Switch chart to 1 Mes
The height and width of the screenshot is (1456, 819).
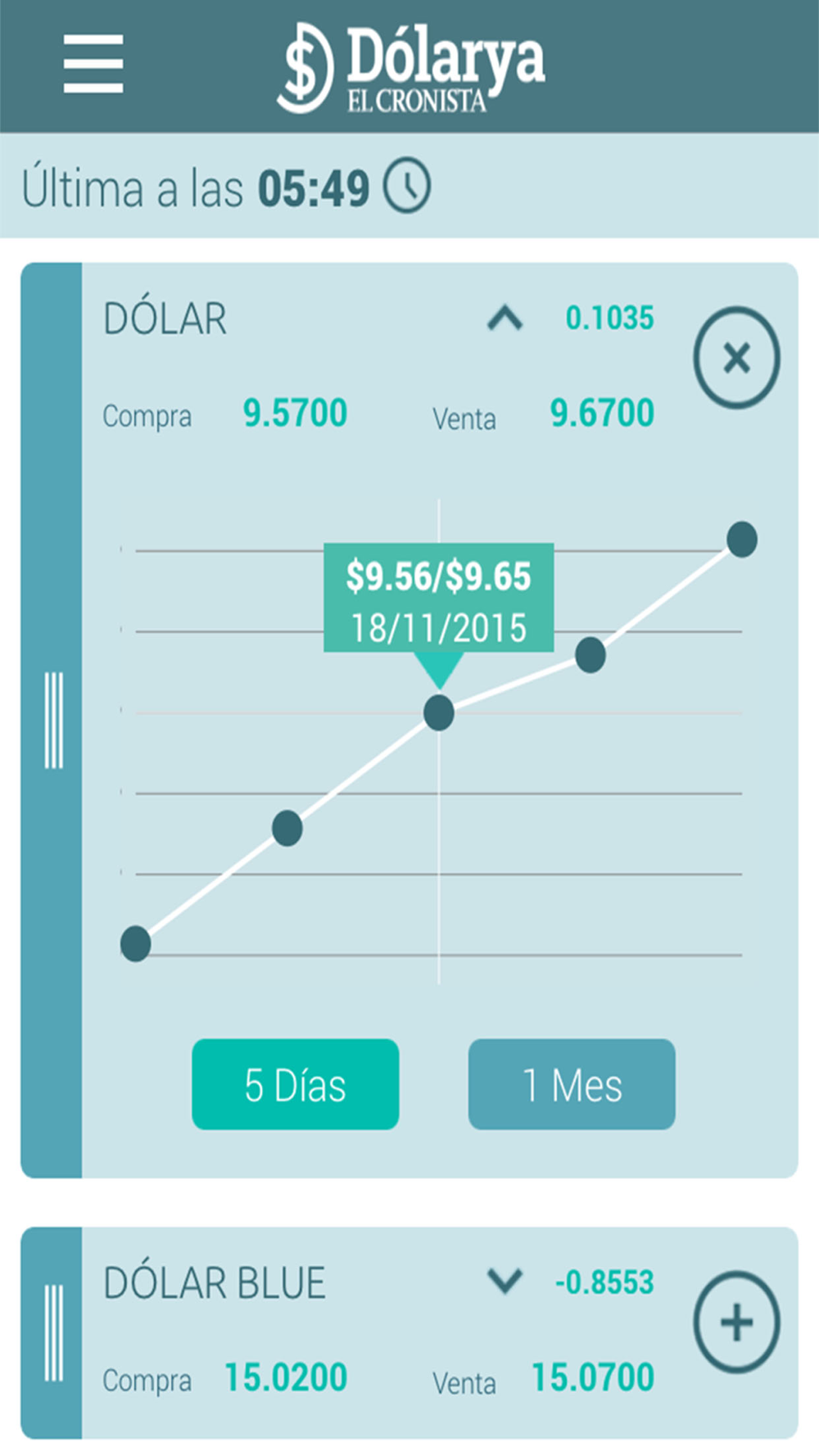coord(572,1084)
